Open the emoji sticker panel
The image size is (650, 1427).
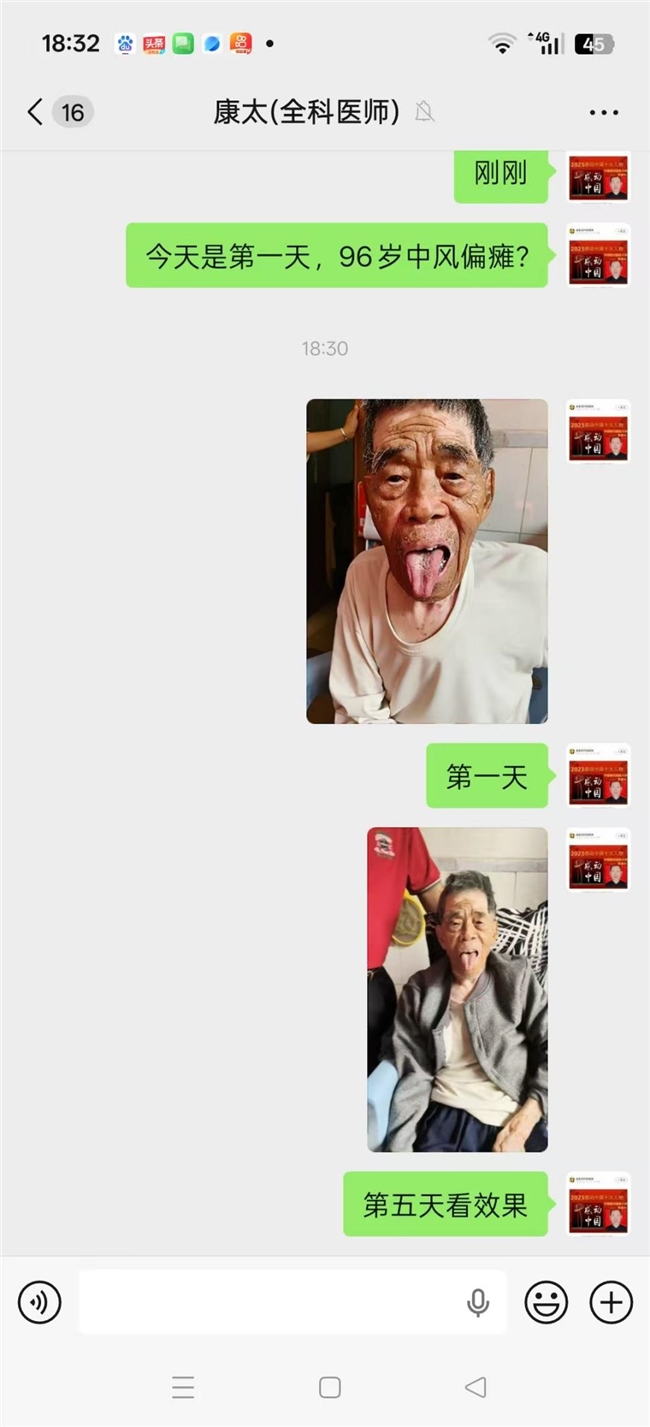pos(546,1302)
